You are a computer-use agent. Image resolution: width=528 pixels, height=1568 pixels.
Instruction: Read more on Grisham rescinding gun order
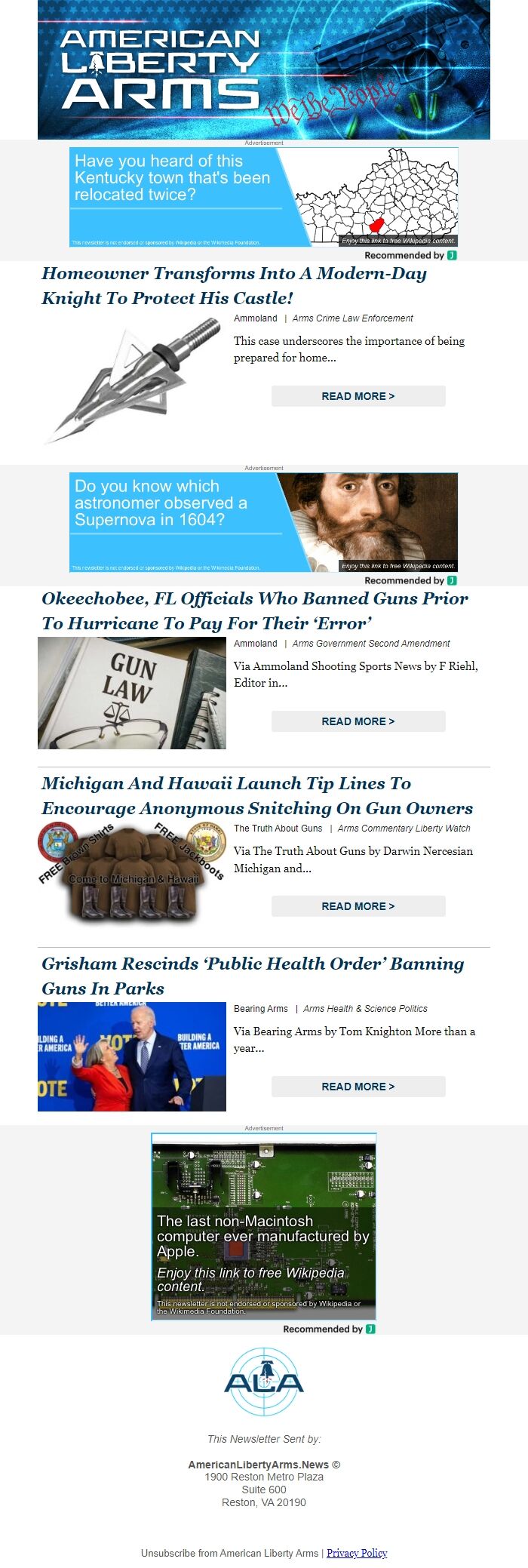[358, 1087]
